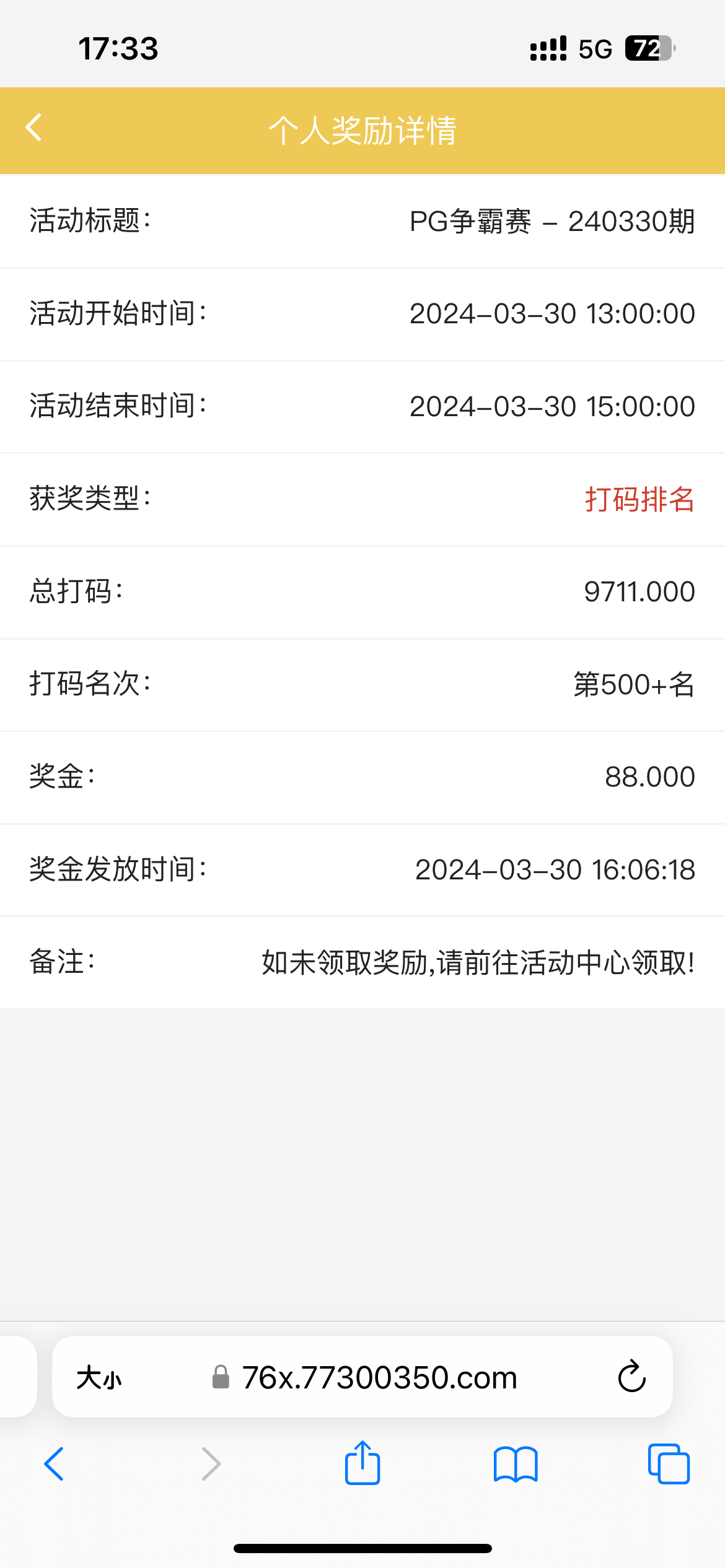This screenshot has width=725, height=1568.
Task: Go to the previous page in Safari
Action: (55, 1465)
